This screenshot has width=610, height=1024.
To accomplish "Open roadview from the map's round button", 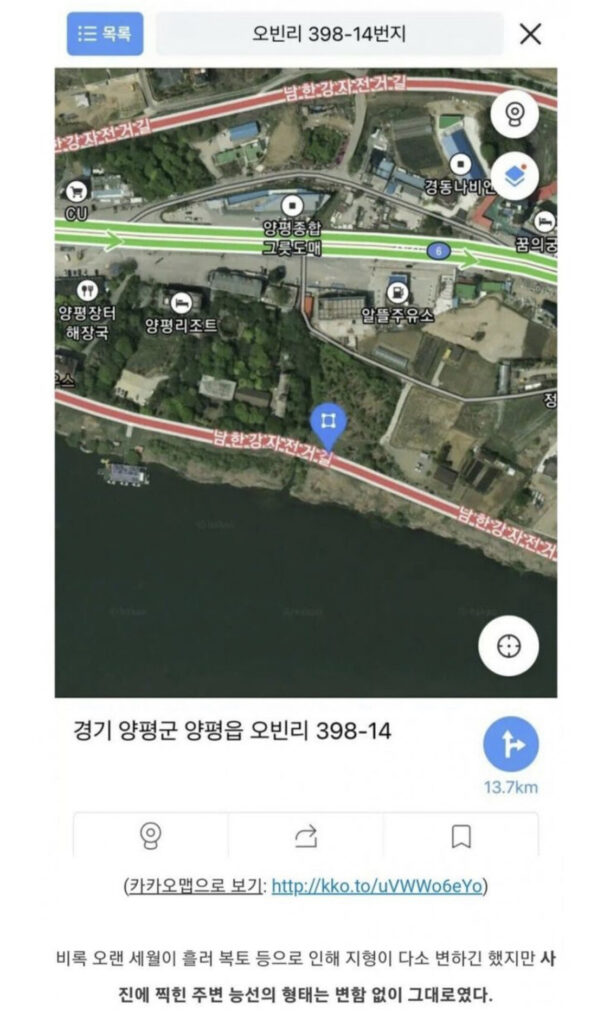I will (515, 114).
